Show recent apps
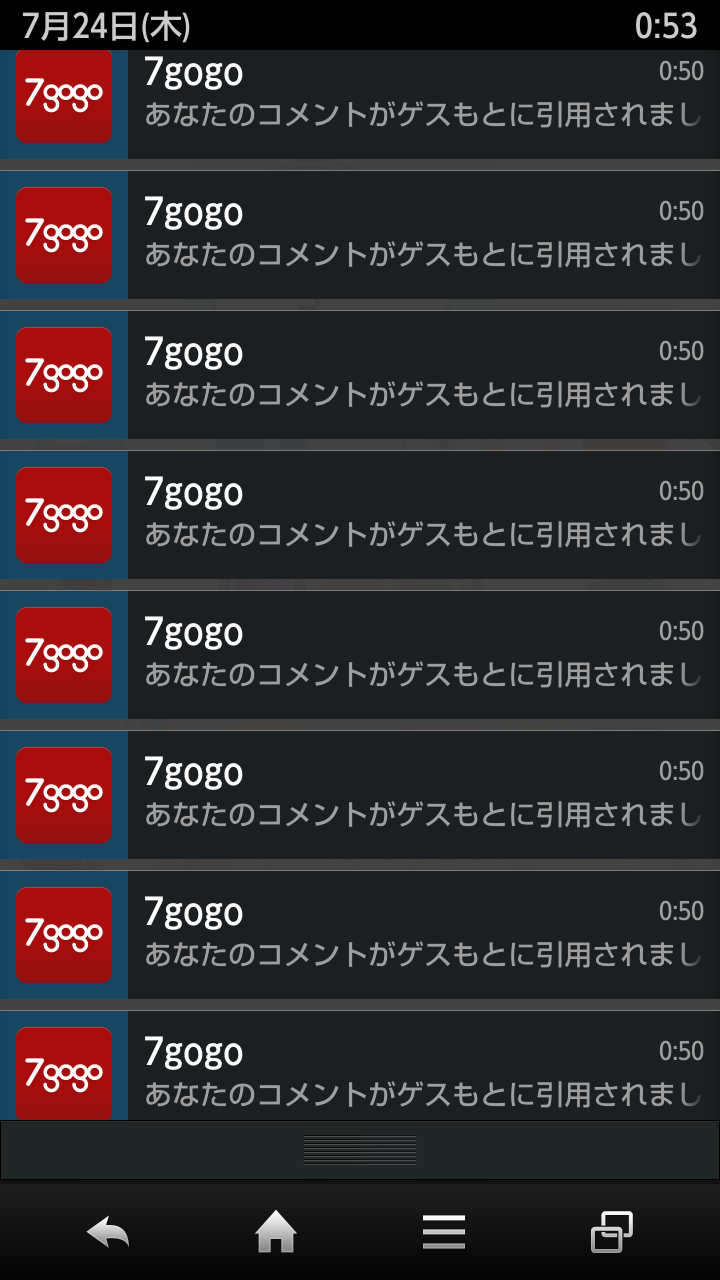 point(611,1232)
